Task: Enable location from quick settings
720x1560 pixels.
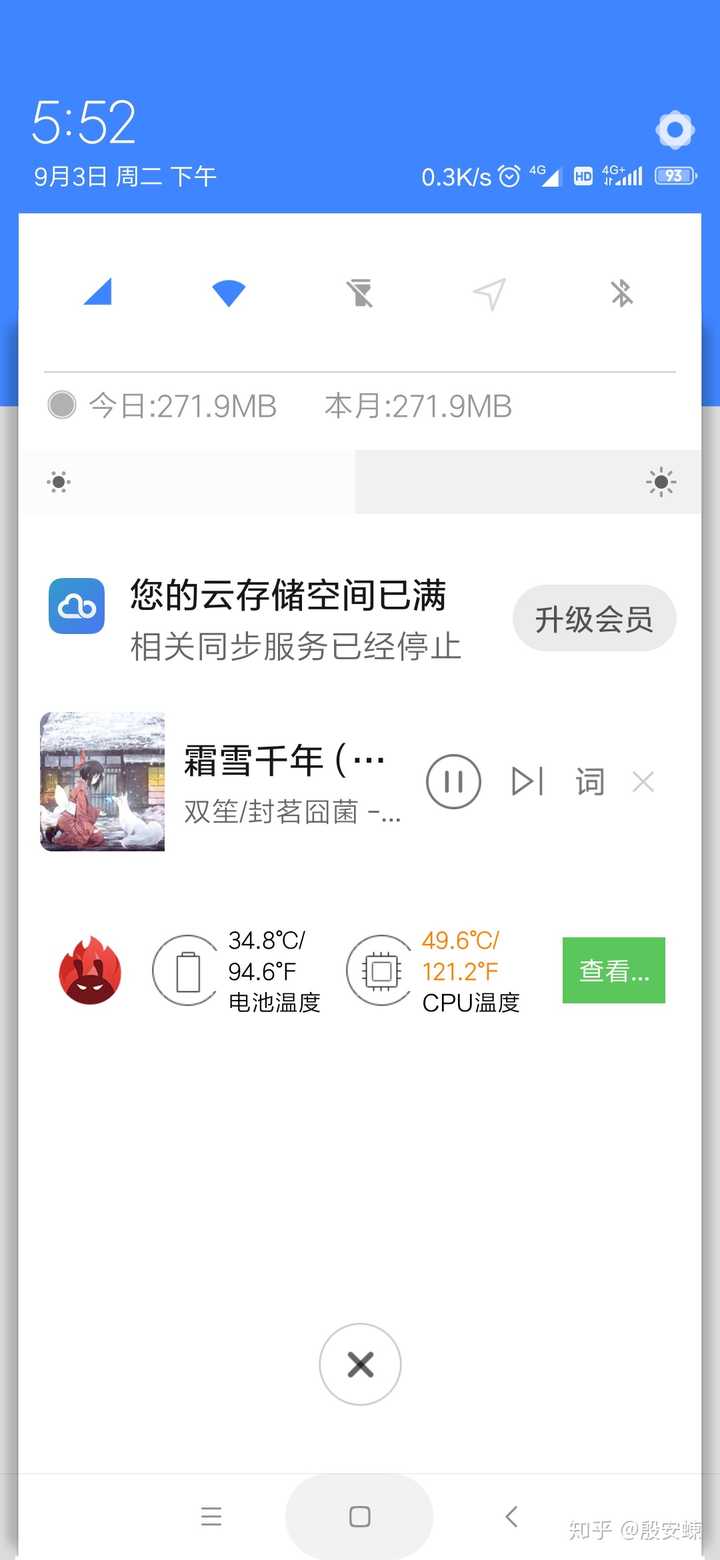Action: [x=490, y=293]
